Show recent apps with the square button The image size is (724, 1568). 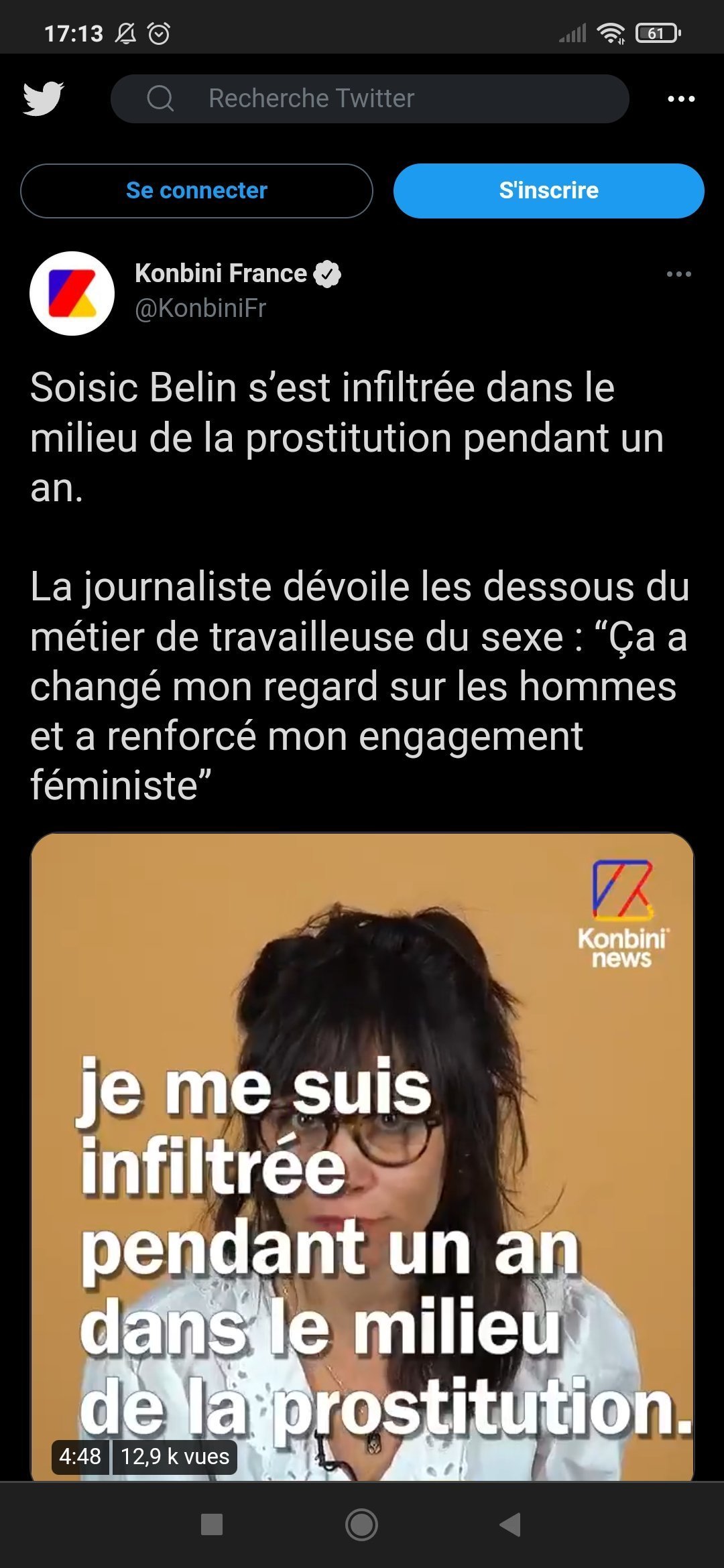tap(212, 1524)
